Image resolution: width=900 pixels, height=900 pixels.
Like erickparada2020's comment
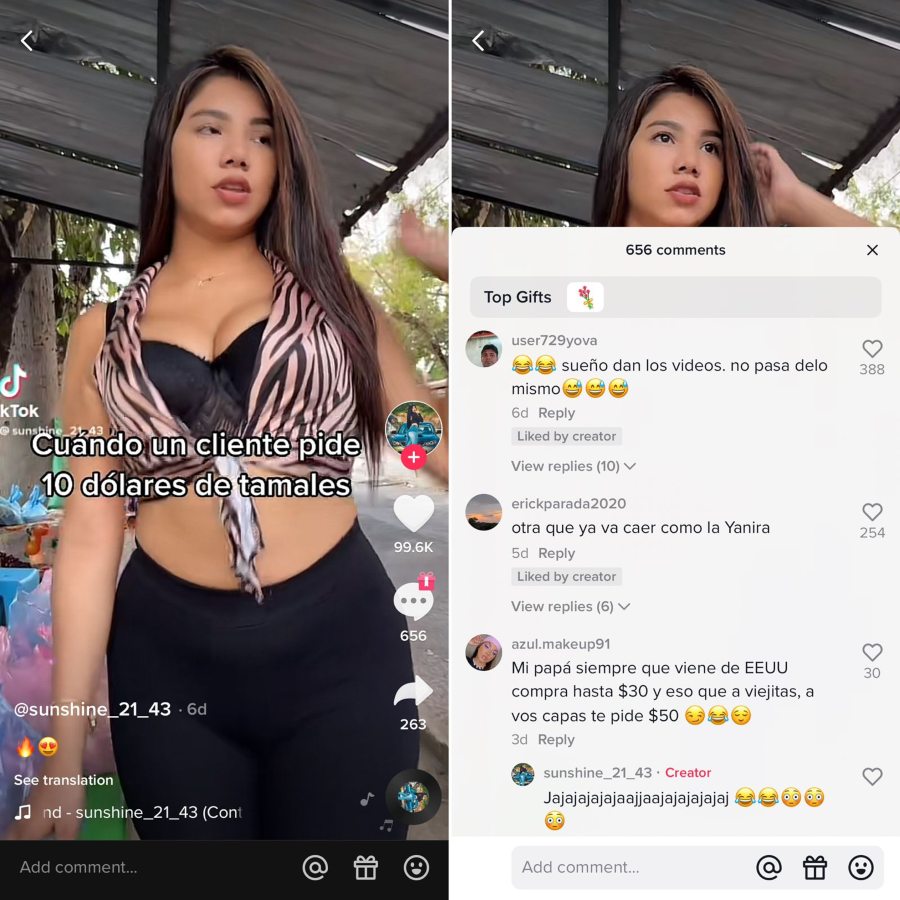click(872, 513)
